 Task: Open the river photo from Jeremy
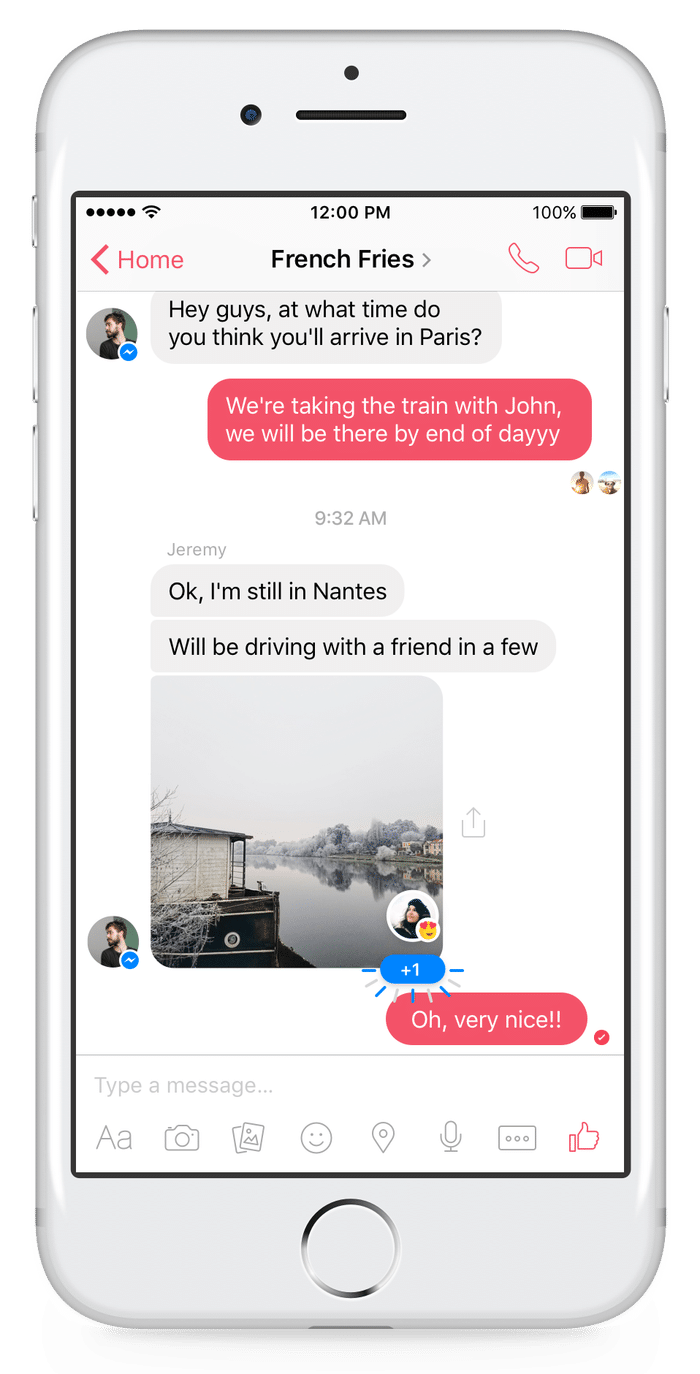pyautogui.click(x=296, y=822)
